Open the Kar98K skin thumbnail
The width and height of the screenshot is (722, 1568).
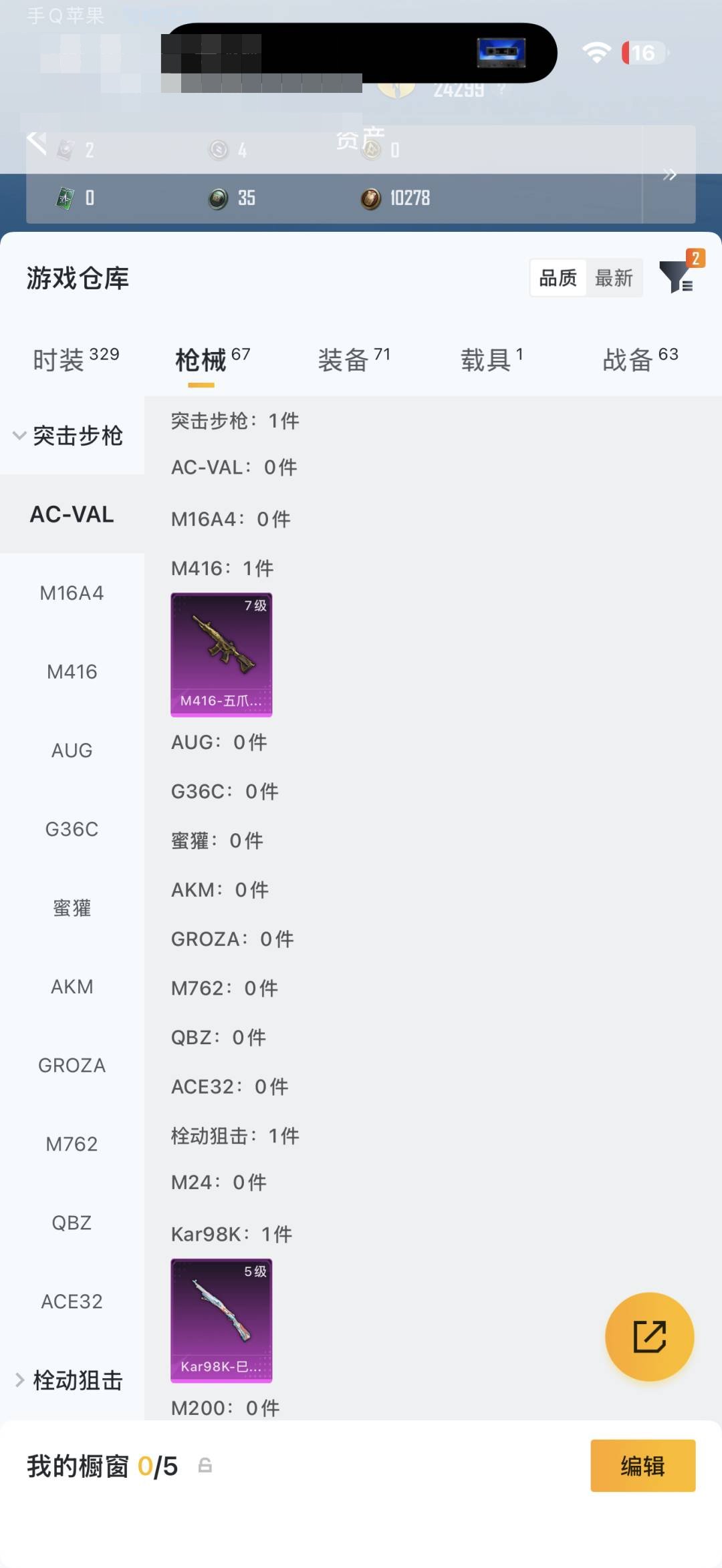pyautogui.click(x=221, y=1321)
